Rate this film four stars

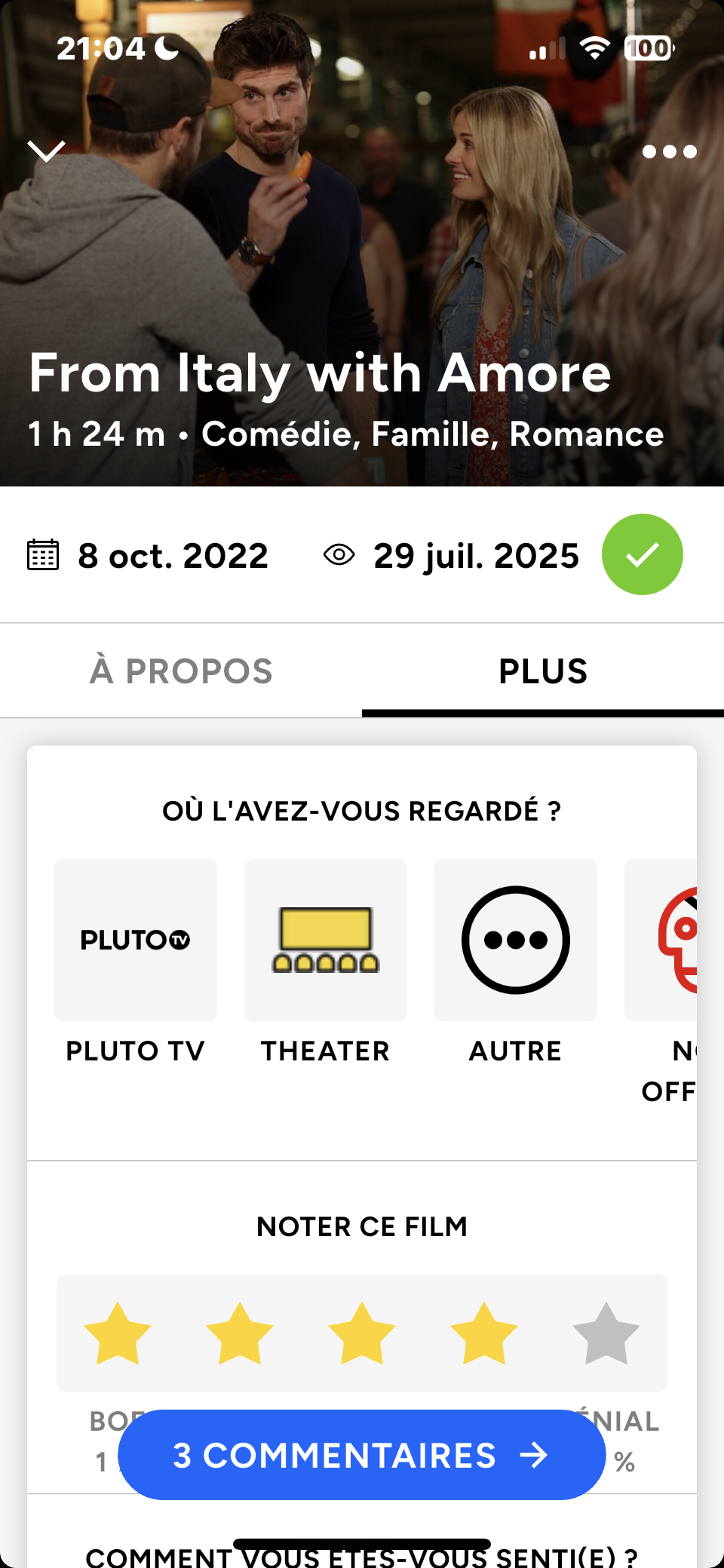pyautogui.click(x=484, y=1333)
